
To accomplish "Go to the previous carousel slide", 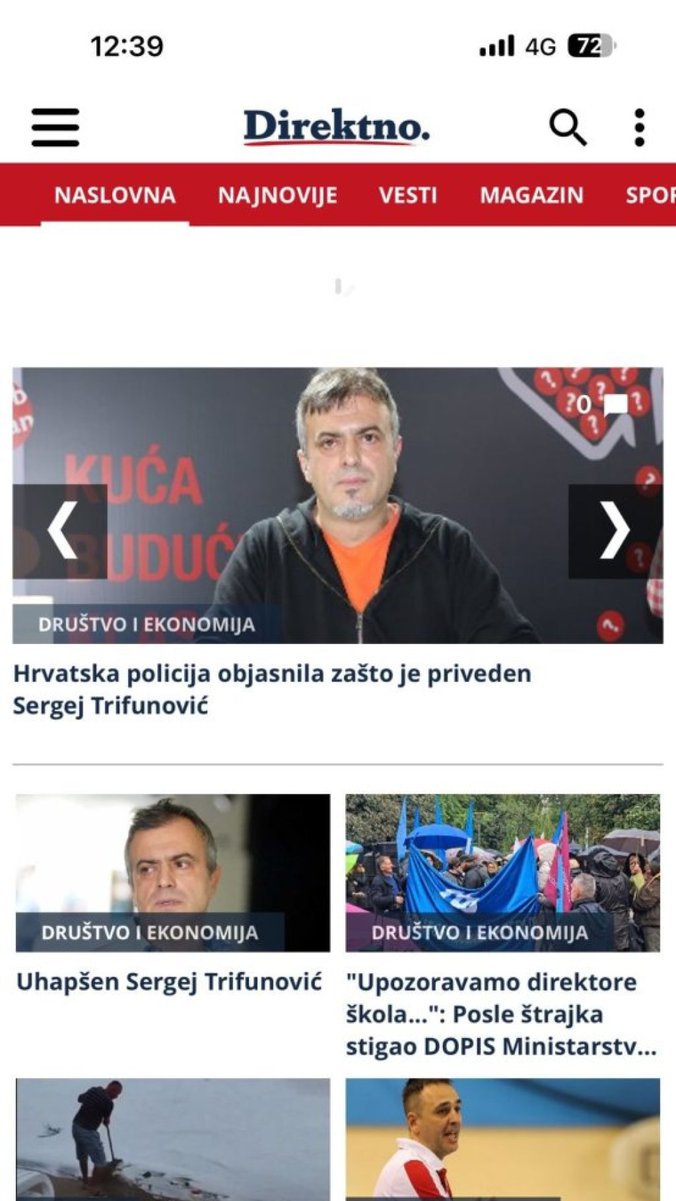I will (60, 531).
